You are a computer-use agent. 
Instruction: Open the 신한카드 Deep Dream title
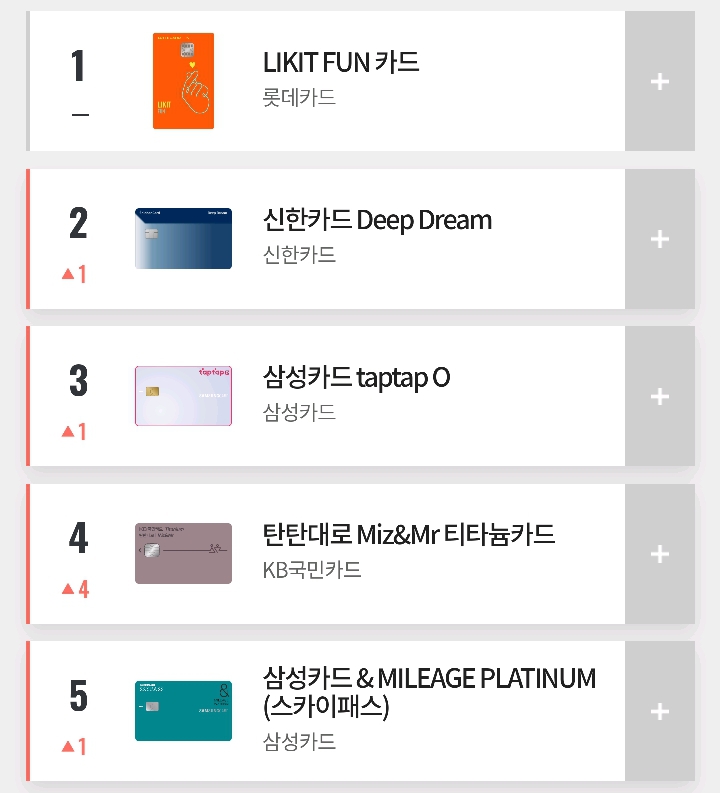[377, 220]
